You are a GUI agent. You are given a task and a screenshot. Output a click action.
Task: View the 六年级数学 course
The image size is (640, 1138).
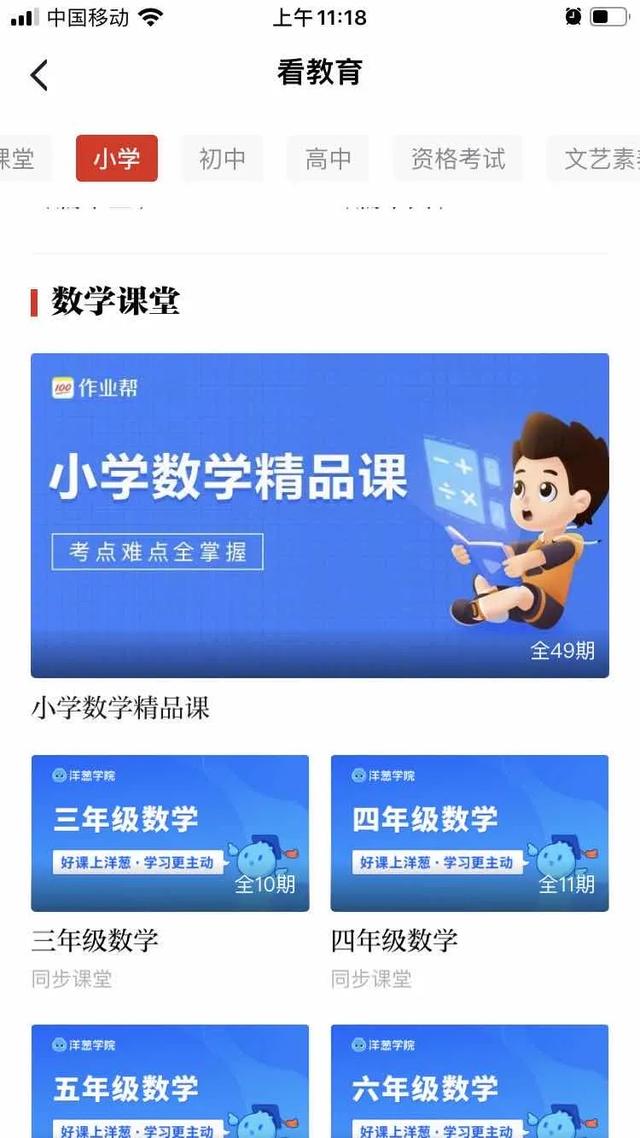470,1082
